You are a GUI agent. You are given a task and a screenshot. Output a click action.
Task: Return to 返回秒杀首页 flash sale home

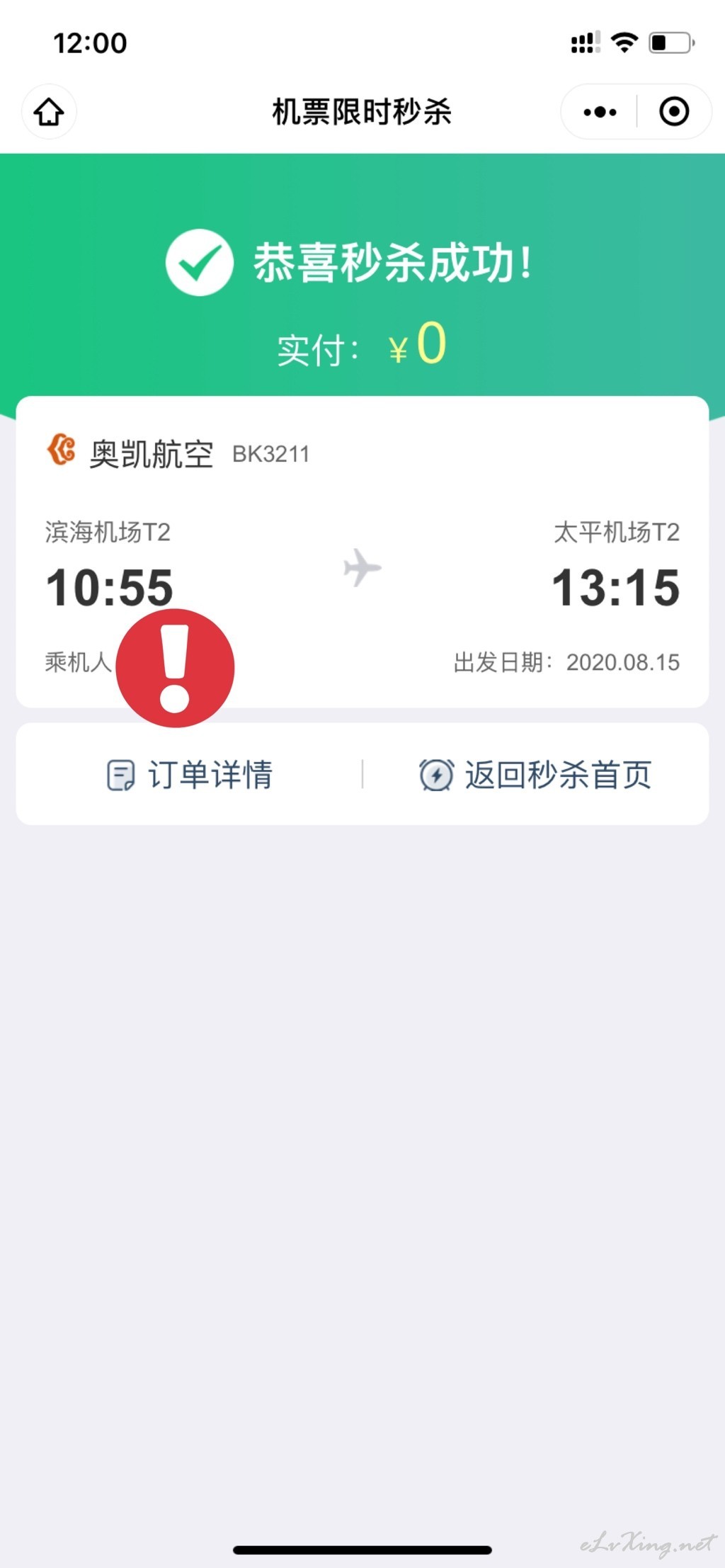pos(535,774)
